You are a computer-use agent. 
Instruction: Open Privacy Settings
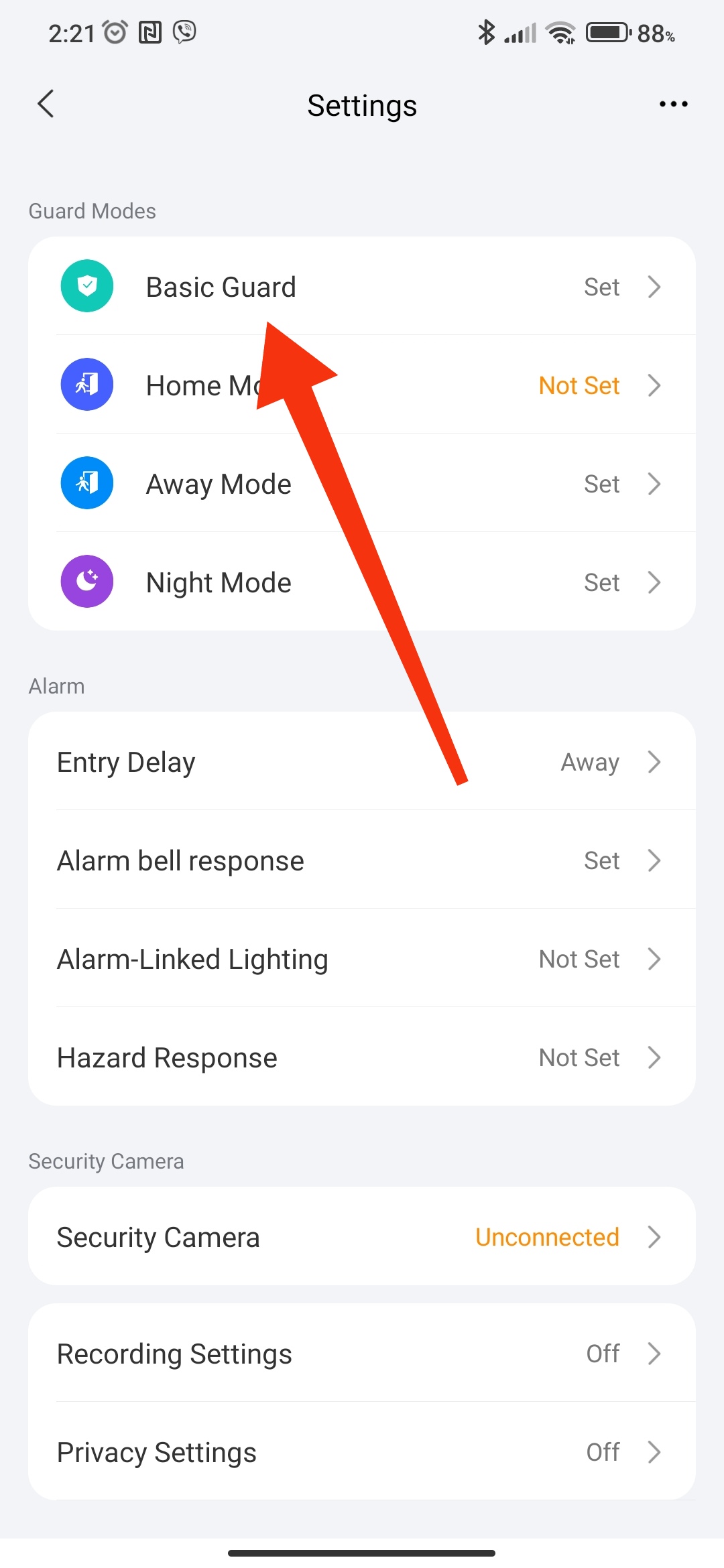coord(362,1451)
